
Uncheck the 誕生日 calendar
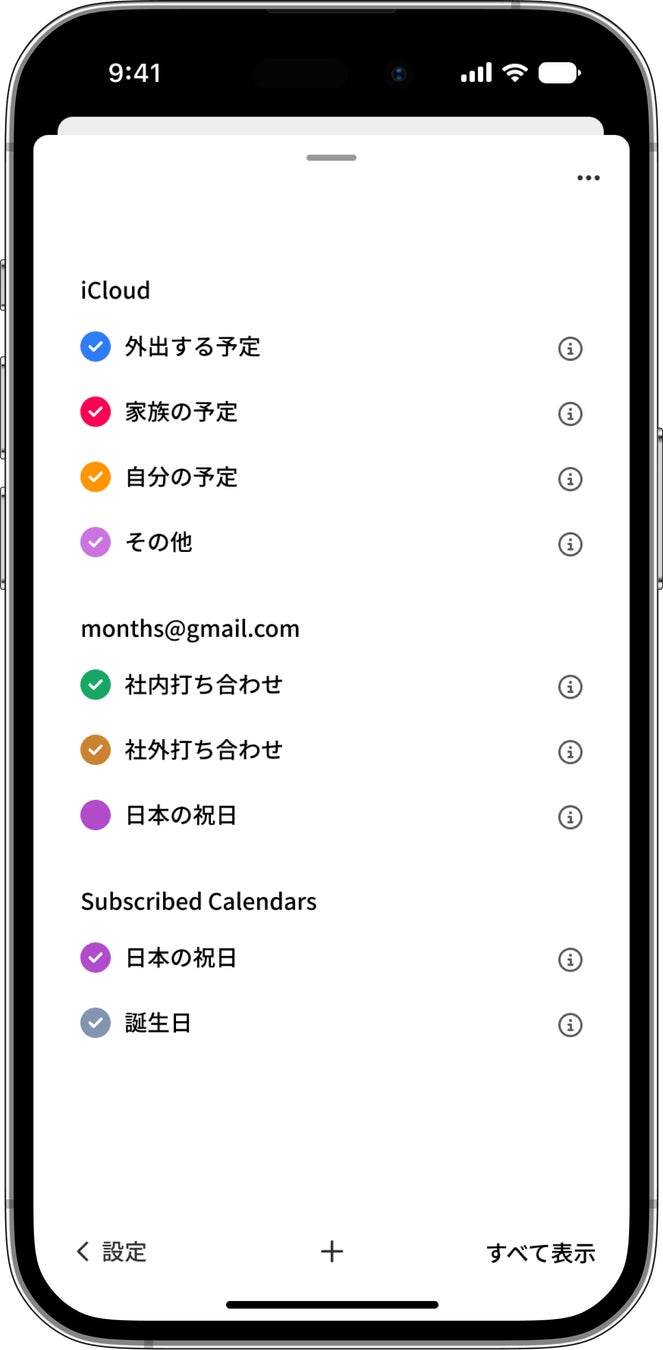coord(95,1023)
